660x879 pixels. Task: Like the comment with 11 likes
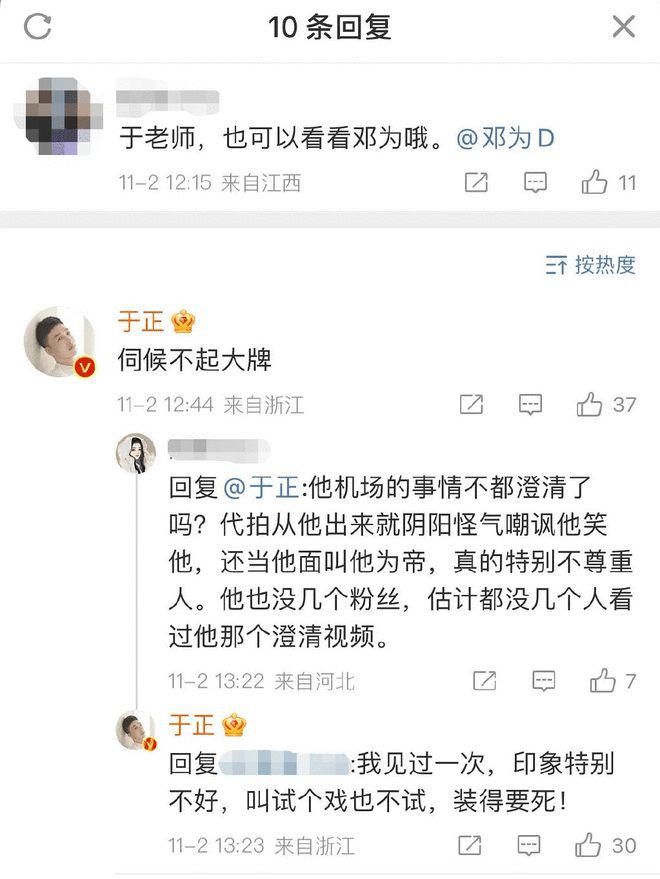pos(595,183)
